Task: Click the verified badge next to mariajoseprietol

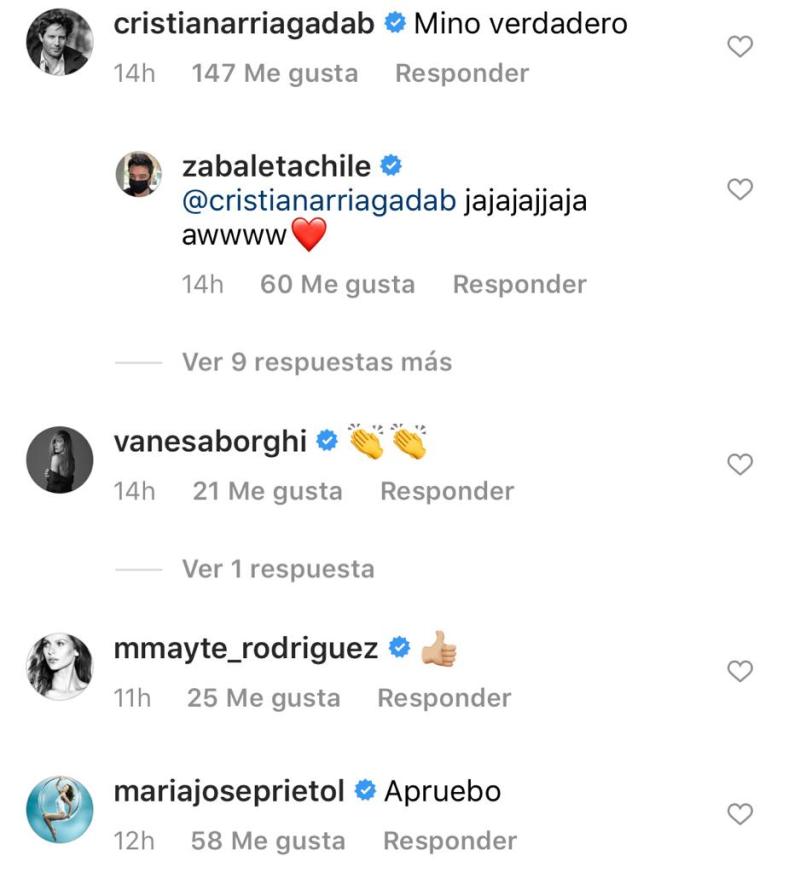Action: coord(366,788)
